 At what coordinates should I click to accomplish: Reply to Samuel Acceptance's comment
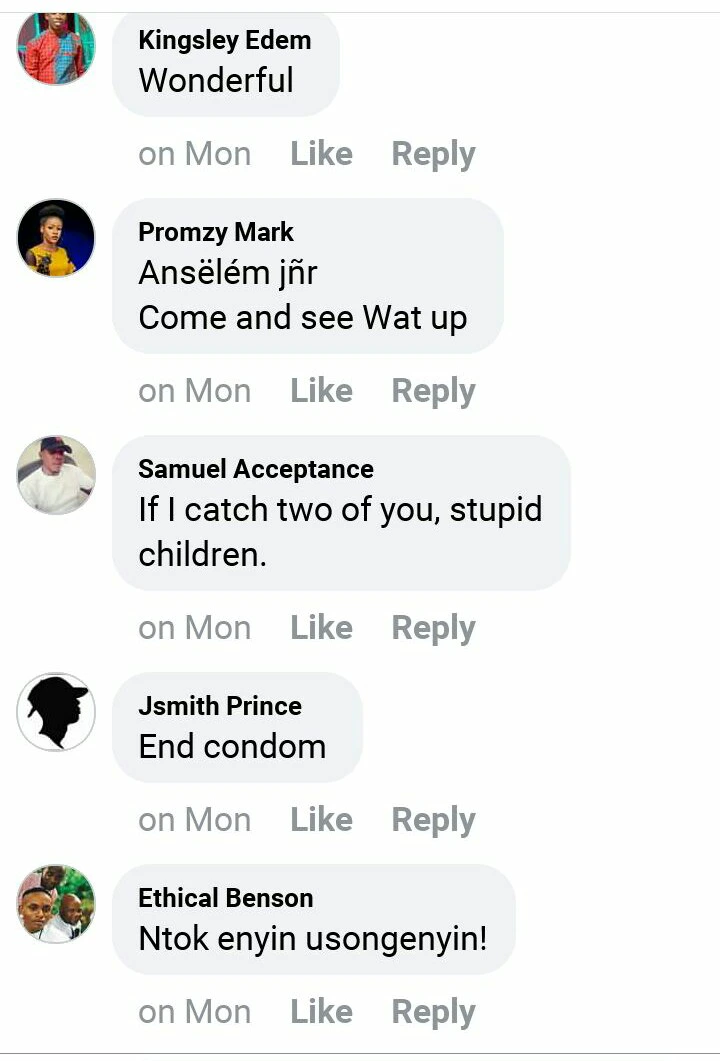[x=433, y=628]
